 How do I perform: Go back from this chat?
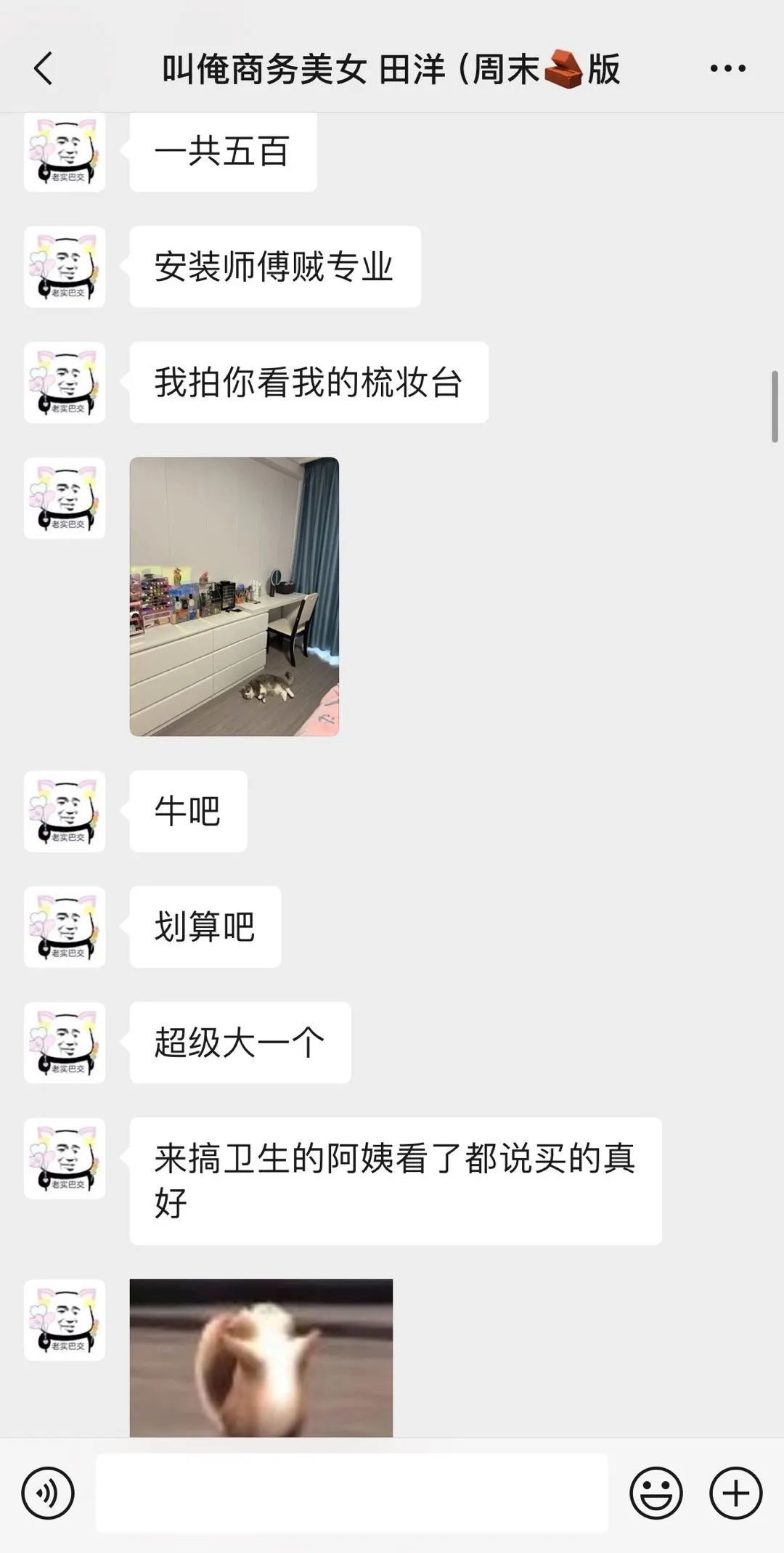[44, 69]
